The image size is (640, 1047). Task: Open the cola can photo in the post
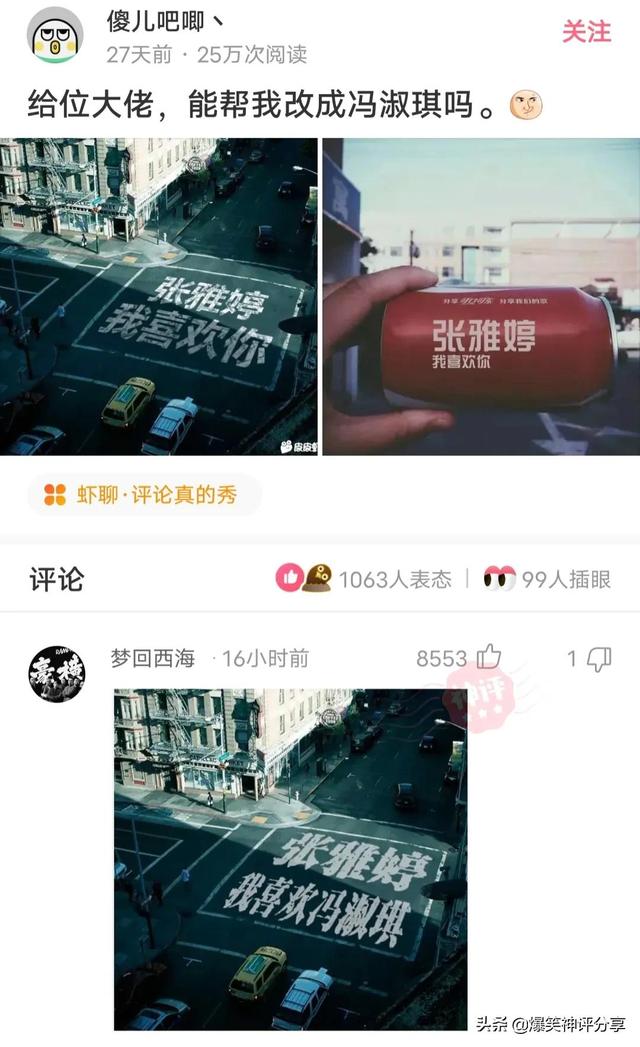[481, 296]
